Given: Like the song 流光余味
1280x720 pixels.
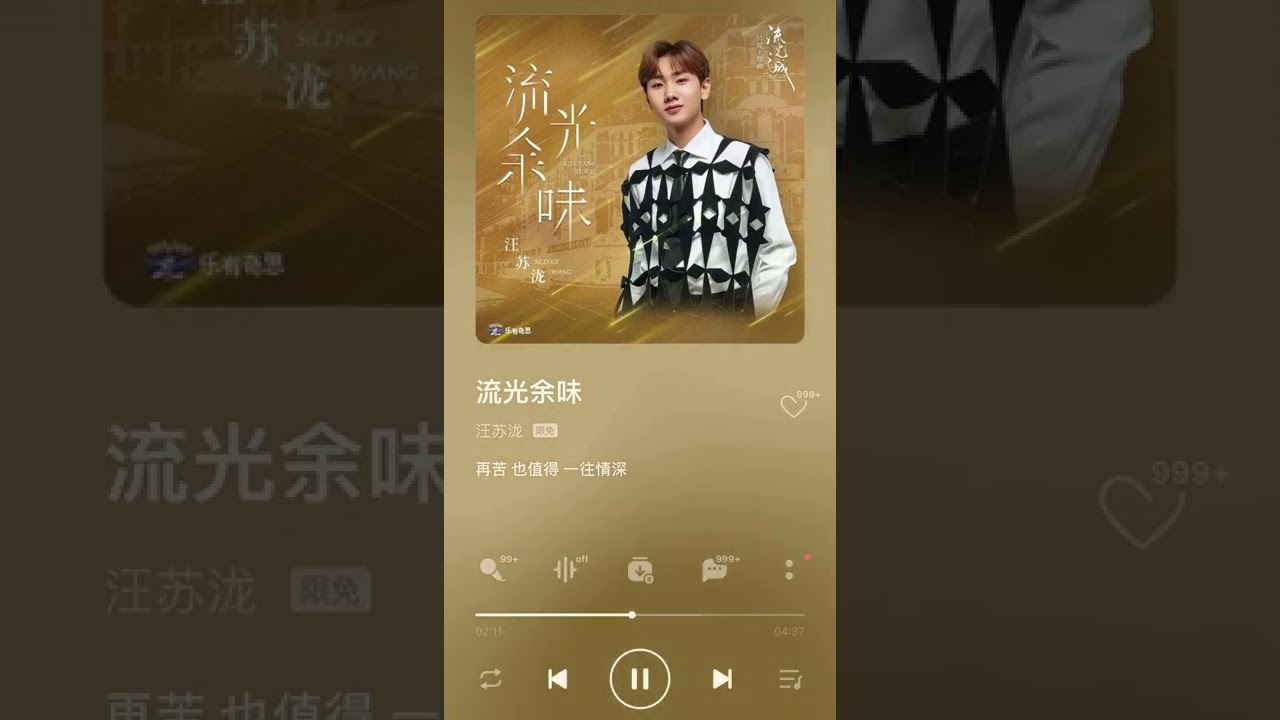Looking at the screenshot, I should [793, 407].
